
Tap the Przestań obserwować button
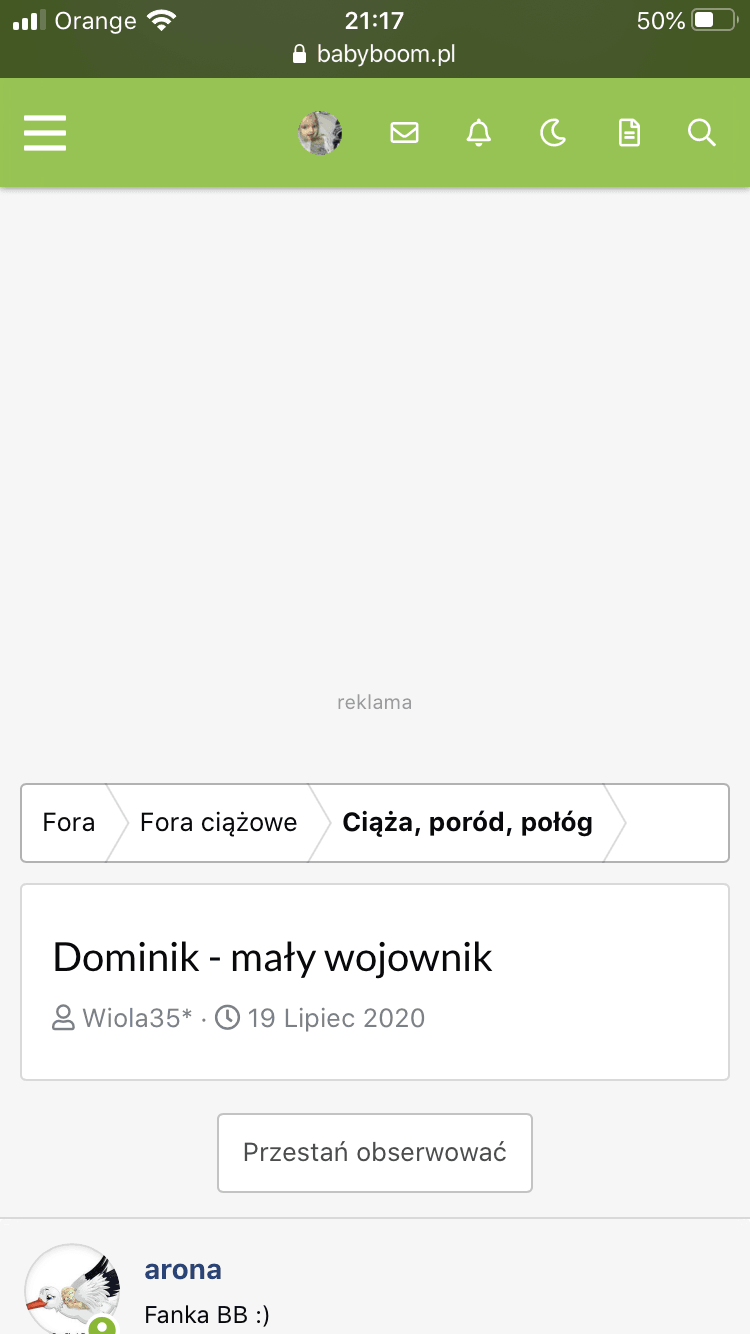pos(375,1152)
